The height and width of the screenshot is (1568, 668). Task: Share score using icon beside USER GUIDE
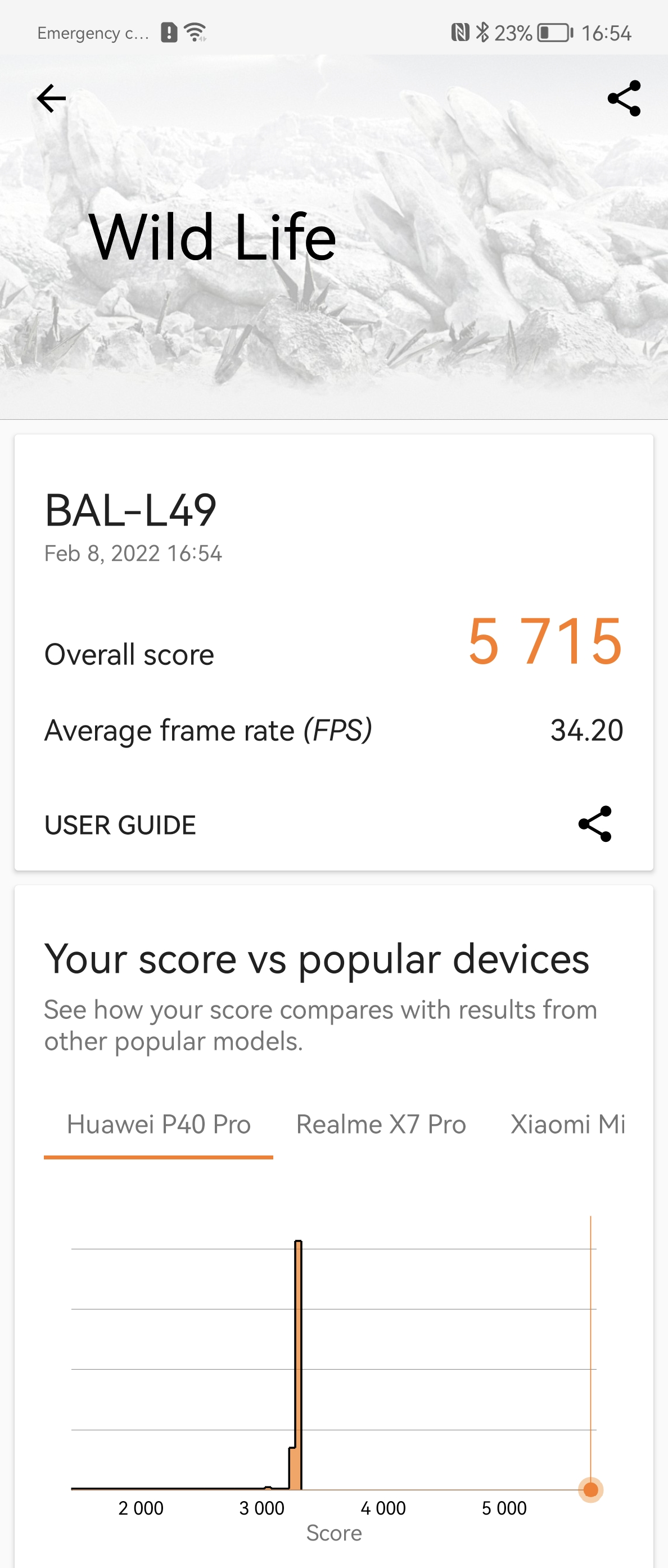point(594,824)
